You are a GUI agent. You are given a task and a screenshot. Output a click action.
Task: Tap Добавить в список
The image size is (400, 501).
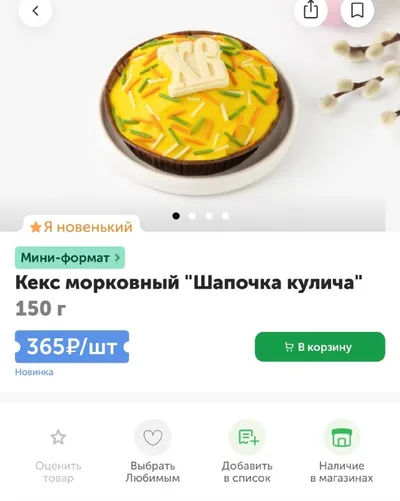247,452
